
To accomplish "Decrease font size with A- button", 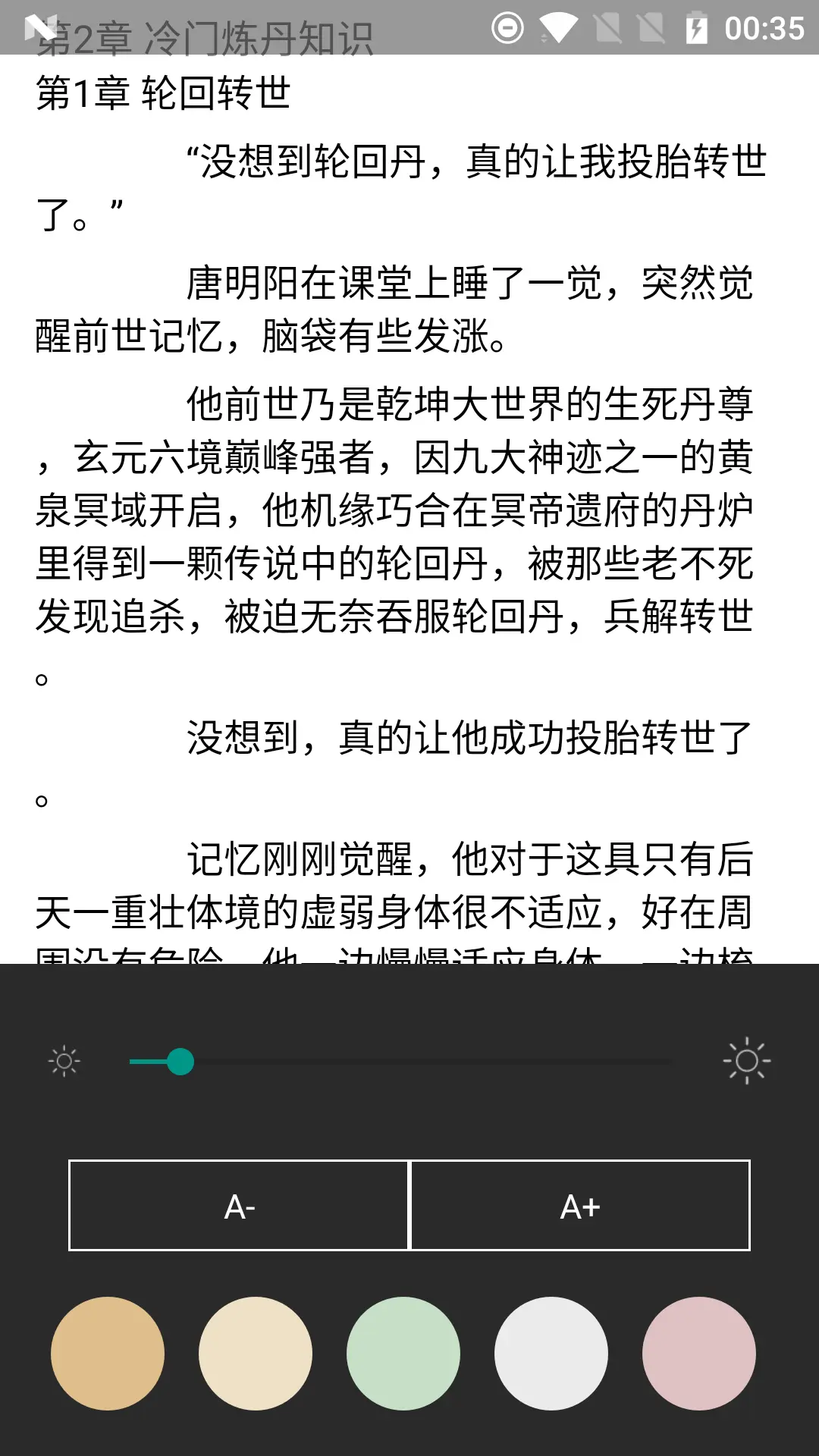I will (x=239, y=1206).
